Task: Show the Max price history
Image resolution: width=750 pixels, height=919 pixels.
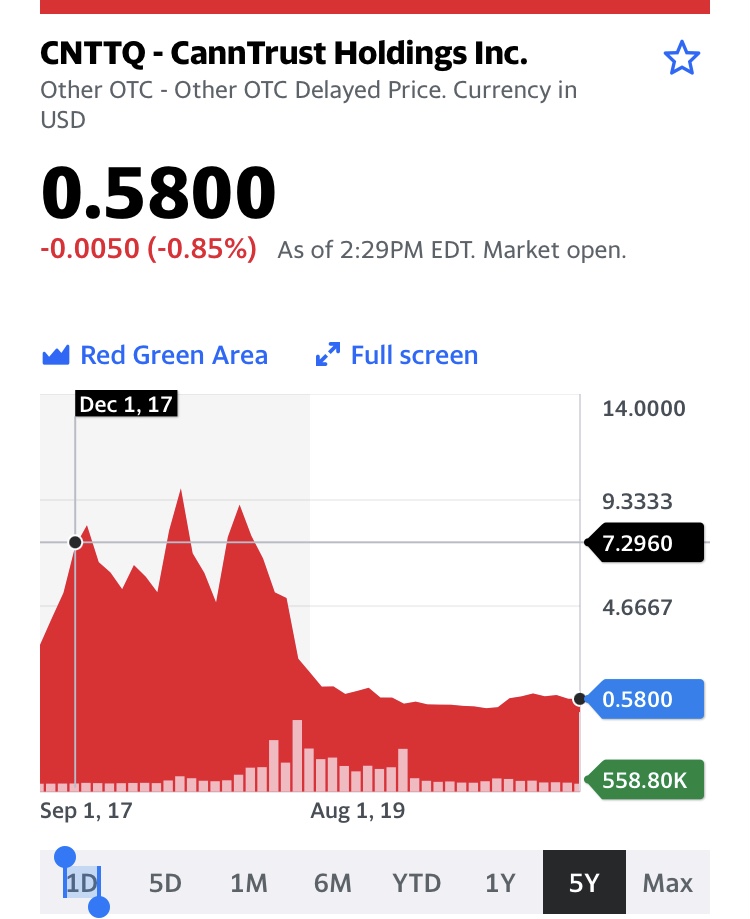Action: pyautogui.click(x=668, y=883)
